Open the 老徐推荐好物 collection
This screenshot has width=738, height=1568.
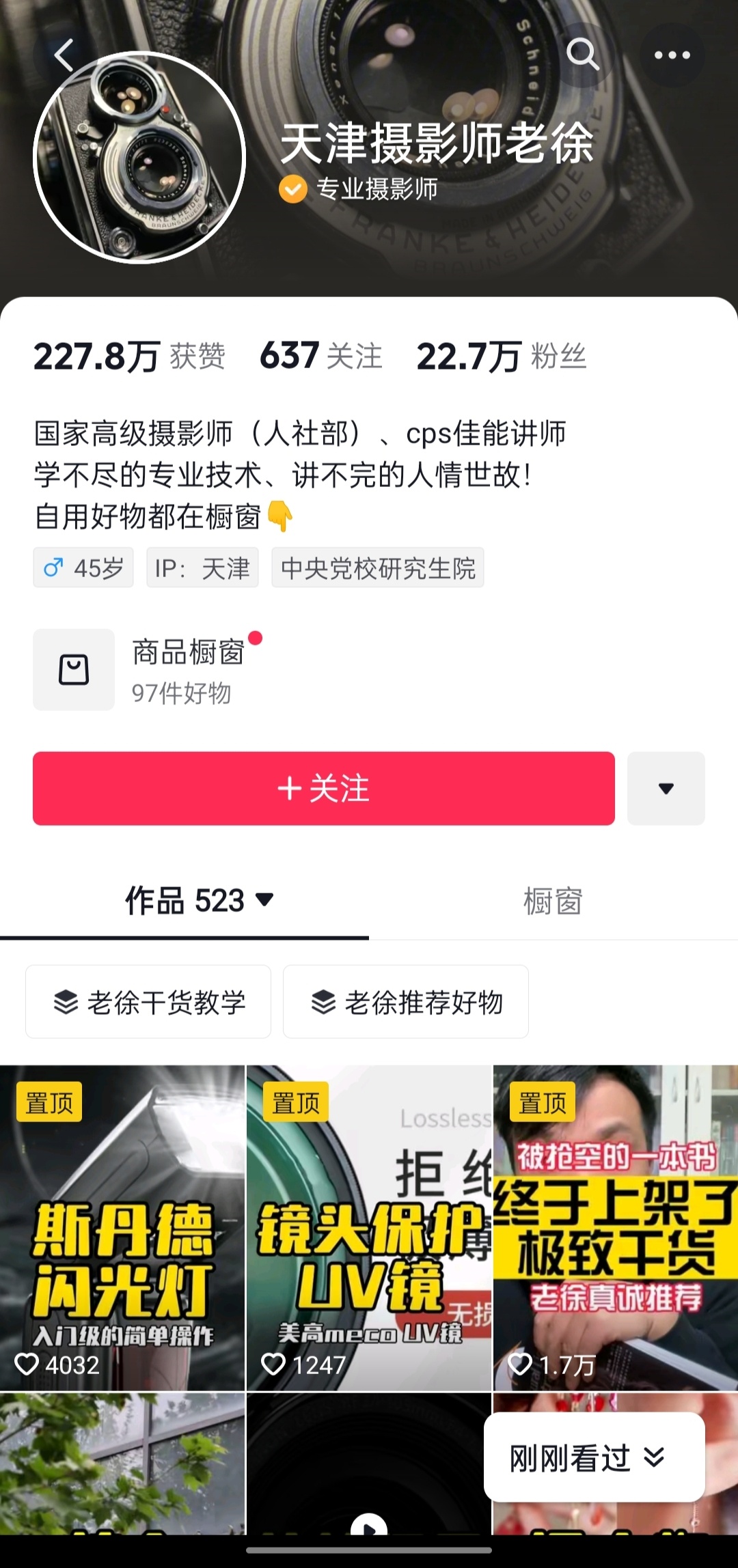tap(406, 1002)
